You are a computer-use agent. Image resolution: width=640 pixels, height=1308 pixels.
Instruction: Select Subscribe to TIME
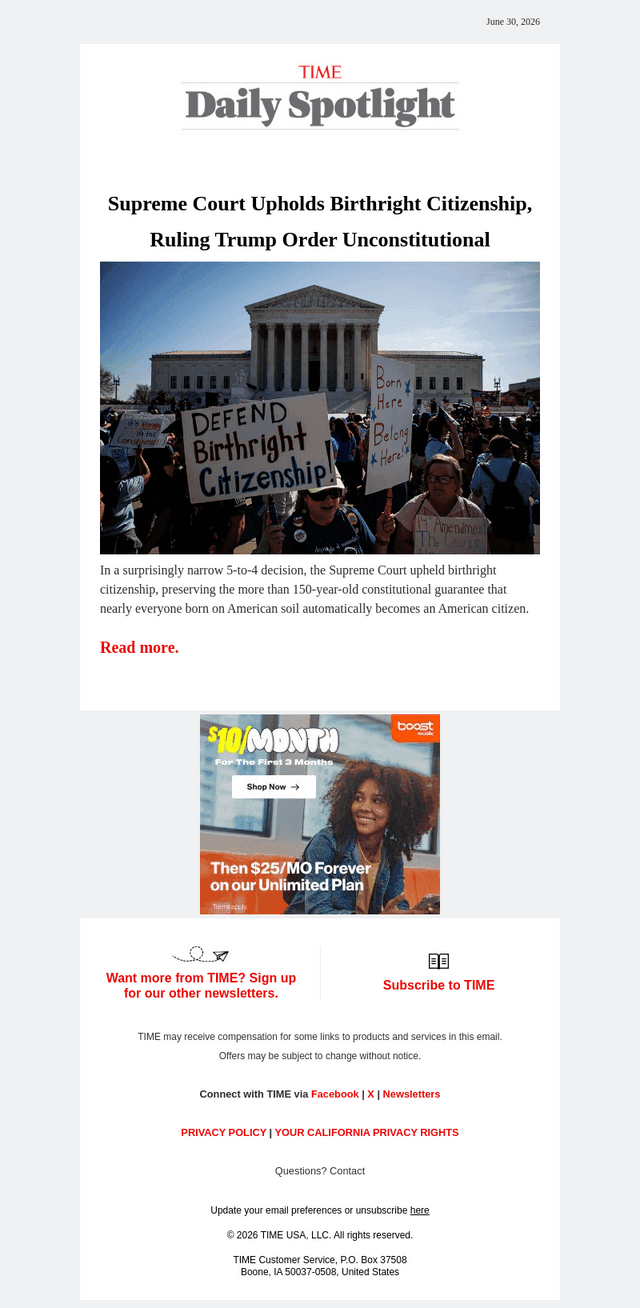click(x=439, y=985)
